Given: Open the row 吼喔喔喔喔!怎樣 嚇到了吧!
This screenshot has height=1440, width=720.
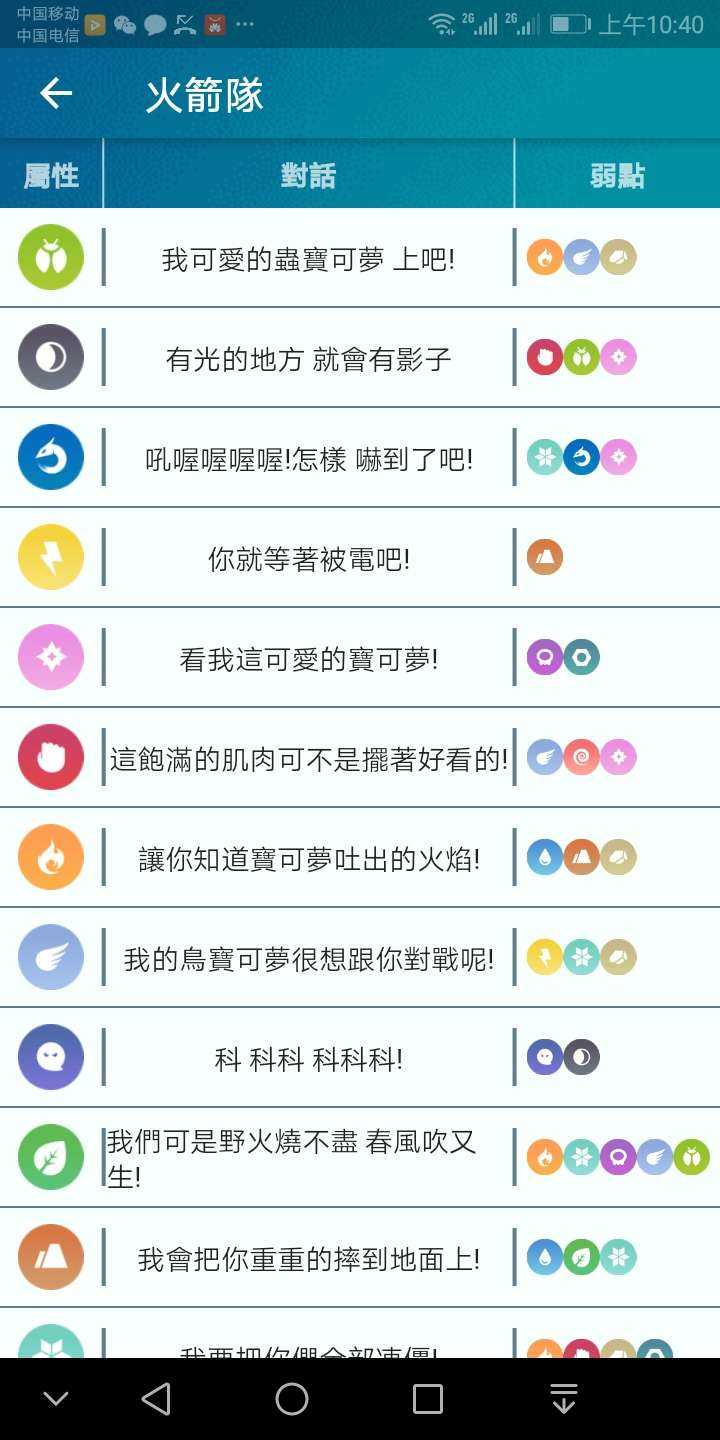Looking at the screenshot, I should pyautogui.click(x=308, y=459).
